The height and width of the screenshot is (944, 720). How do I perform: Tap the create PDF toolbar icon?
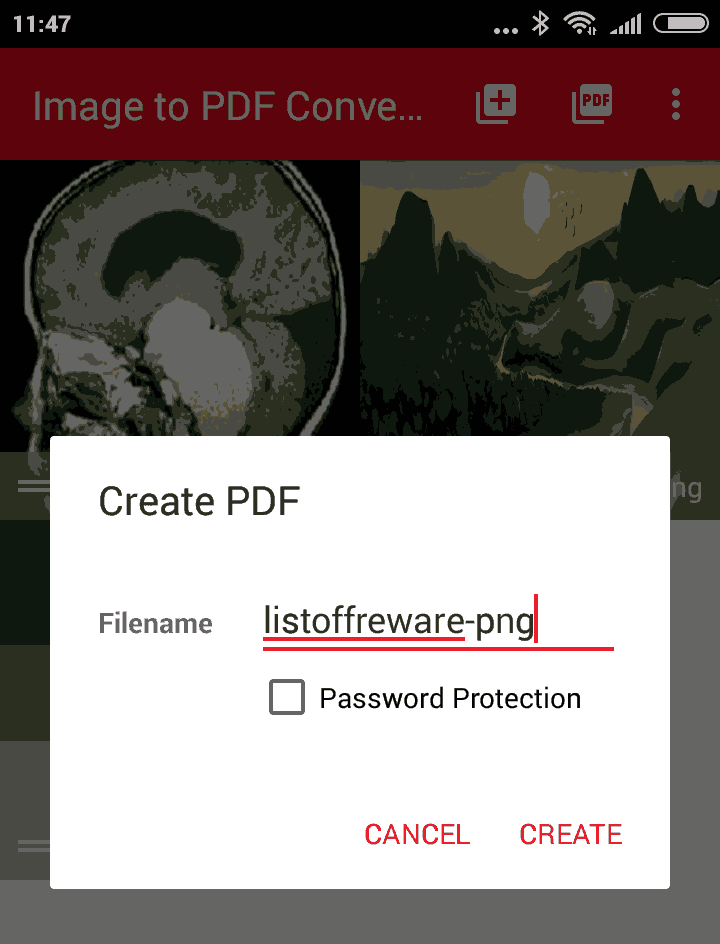pyautogui.click(x=592, y=104)
